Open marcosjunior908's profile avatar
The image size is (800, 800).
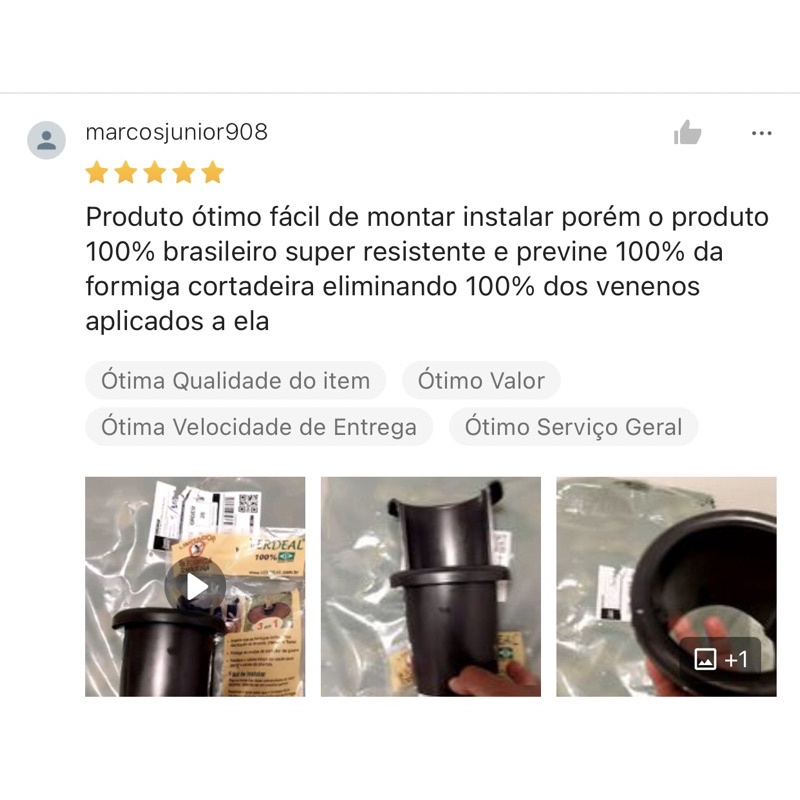(46, 140)
